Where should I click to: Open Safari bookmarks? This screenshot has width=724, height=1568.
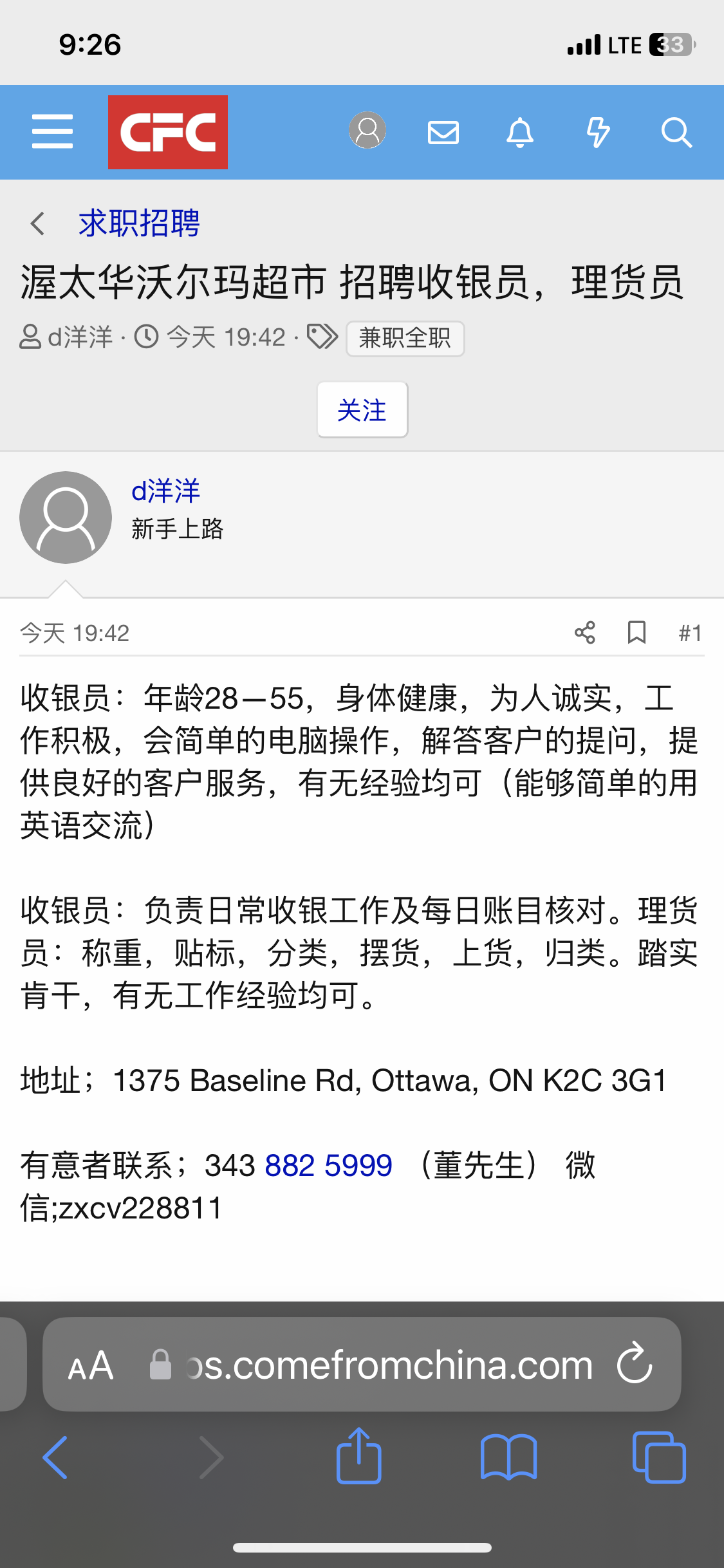coord(508,1457)
